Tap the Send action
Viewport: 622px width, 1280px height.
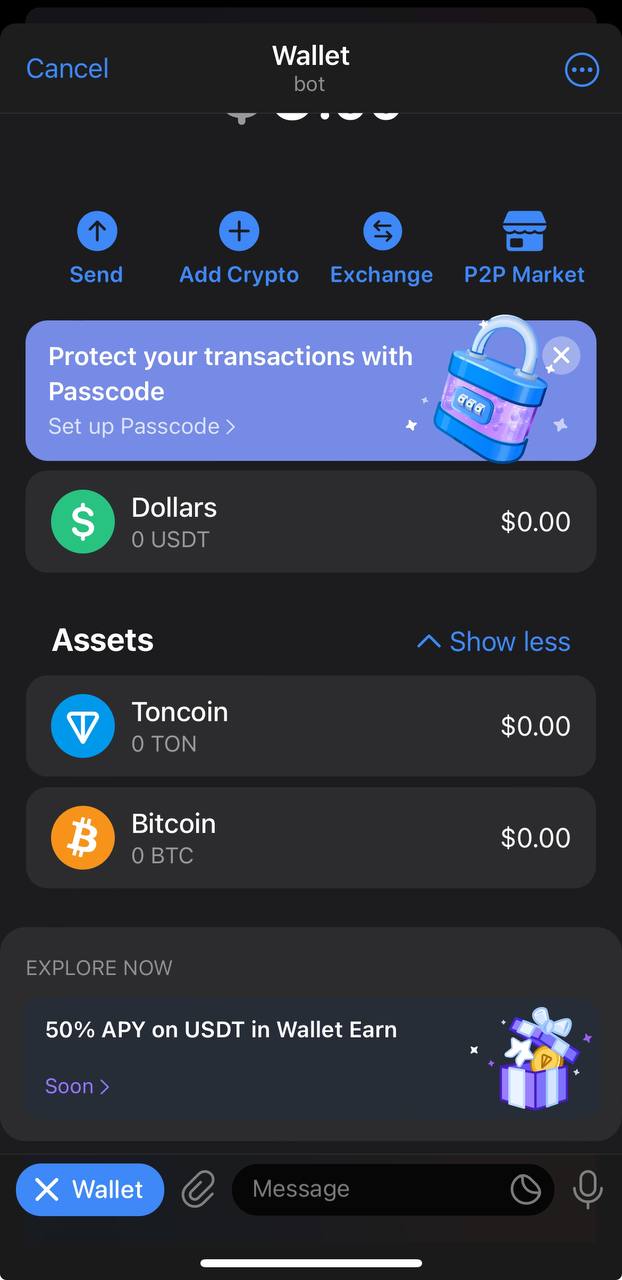(96, 249)
